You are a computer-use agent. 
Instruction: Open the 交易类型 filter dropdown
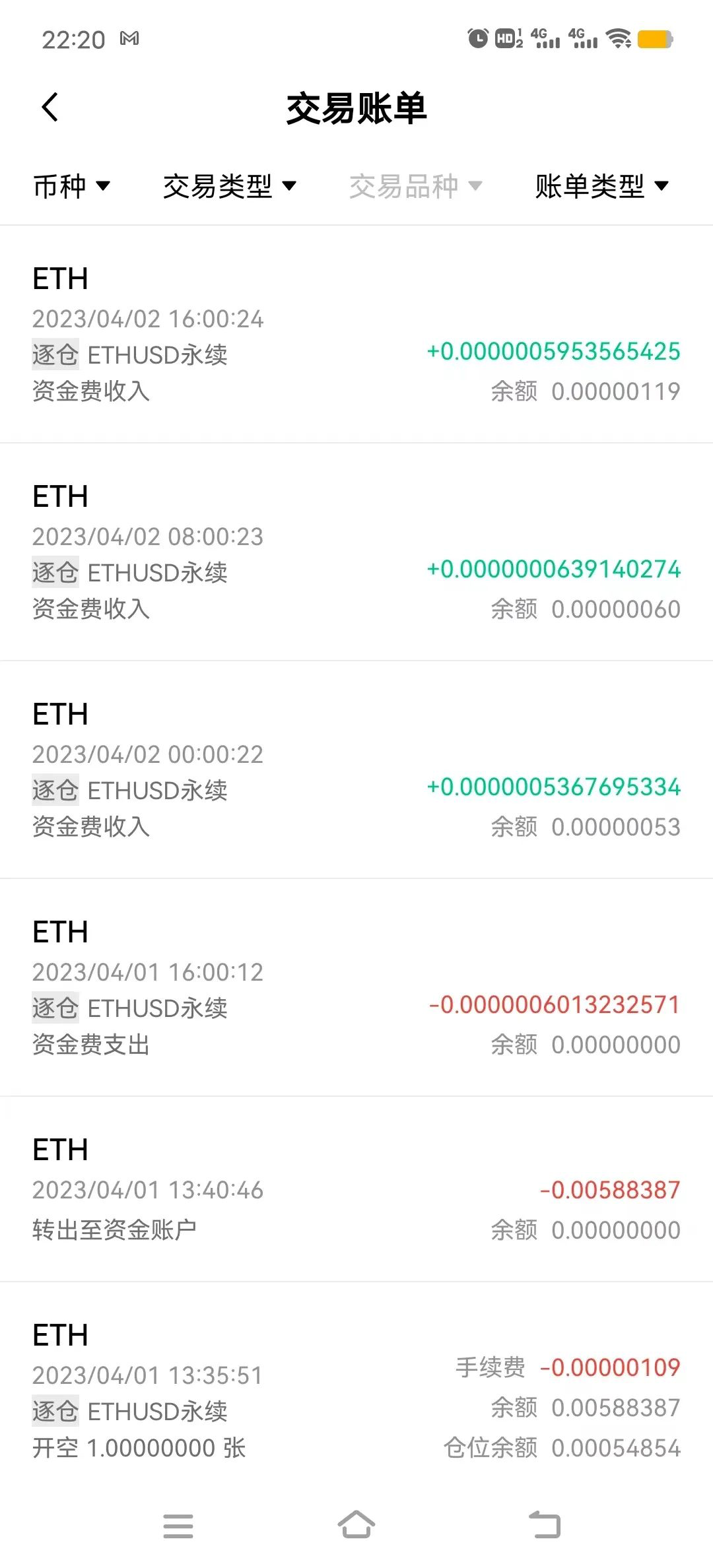229,186
